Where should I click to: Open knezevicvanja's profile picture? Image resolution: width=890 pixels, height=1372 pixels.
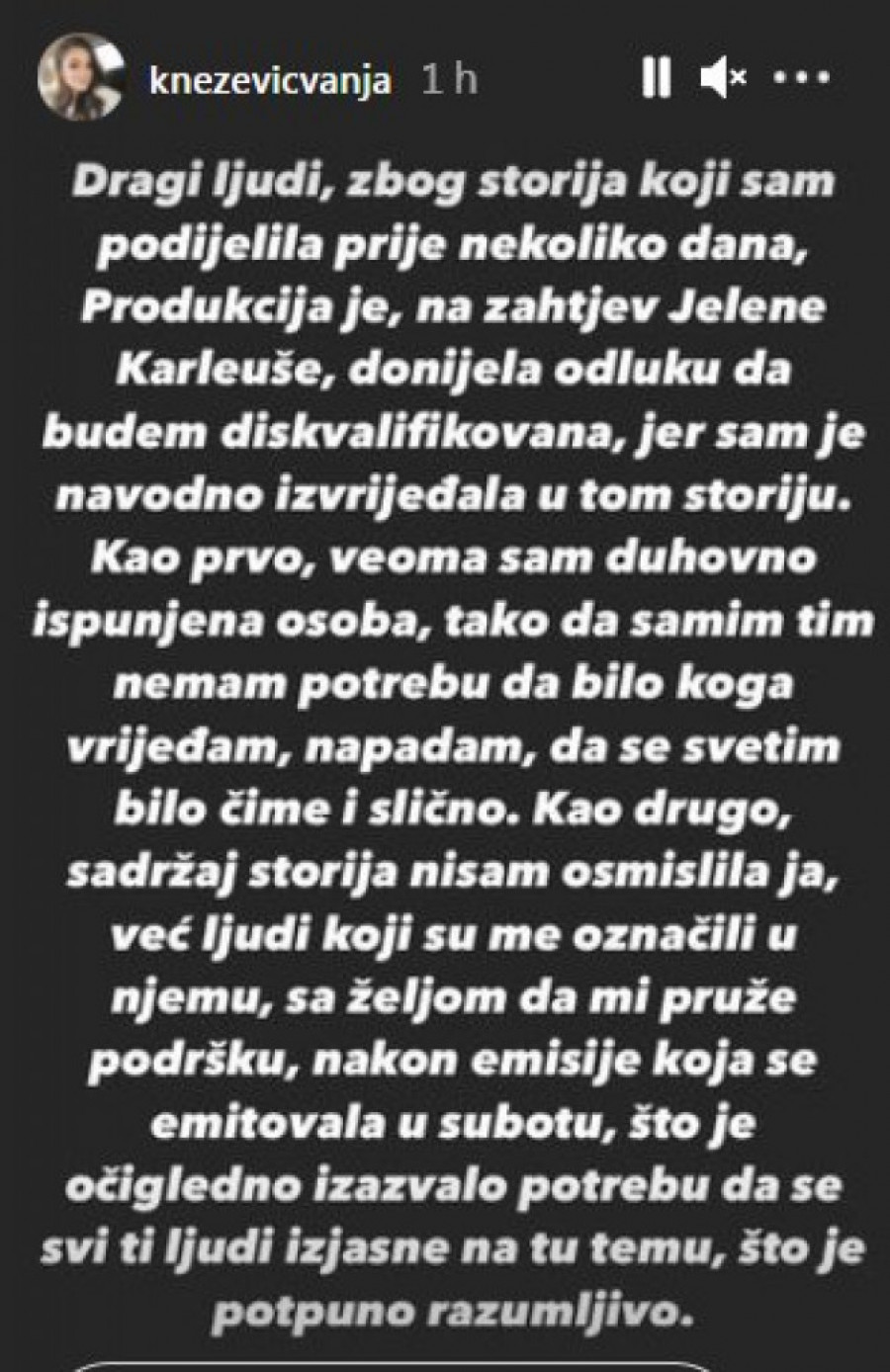coord(81,77)
